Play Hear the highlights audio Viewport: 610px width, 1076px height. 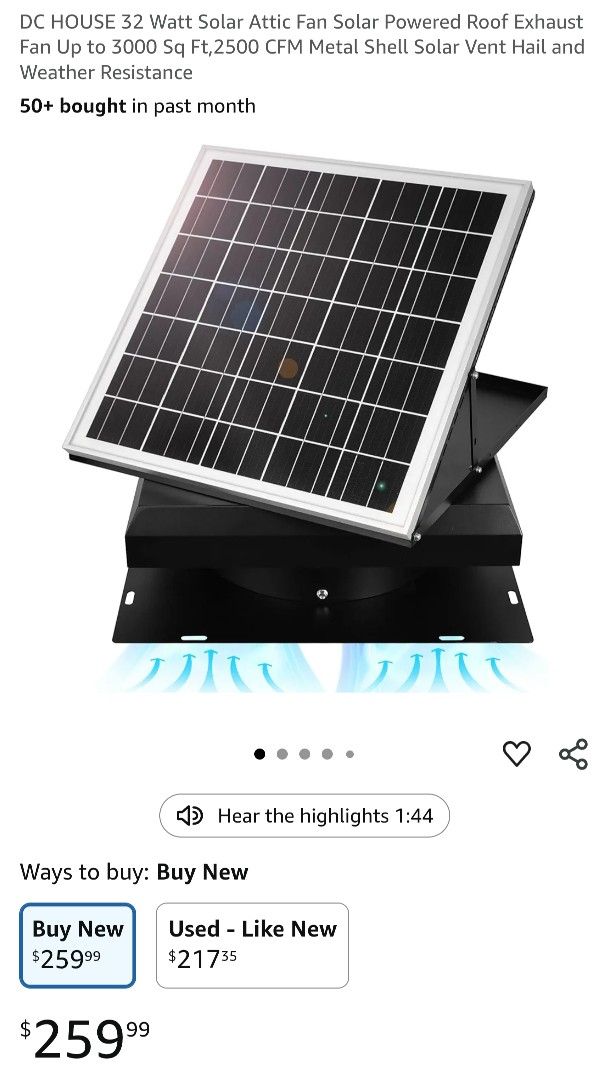pyautogui.click(x=304, y=816)
